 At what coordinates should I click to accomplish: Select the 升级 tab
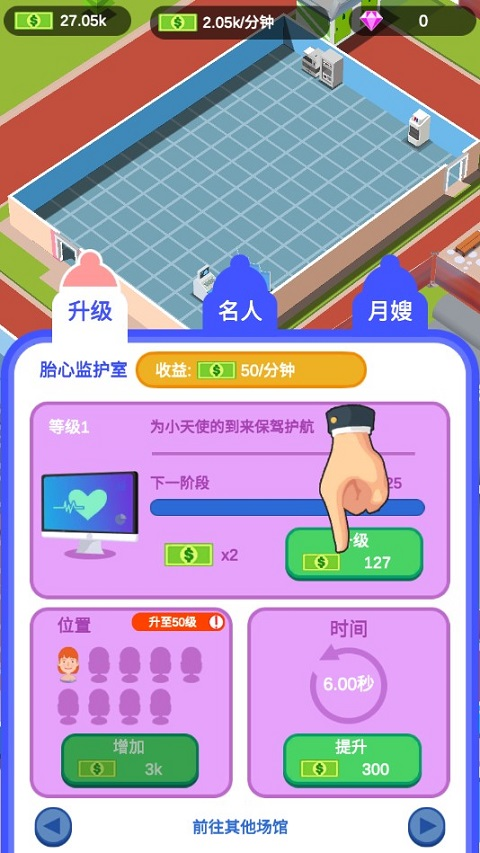tap(90, 299)
